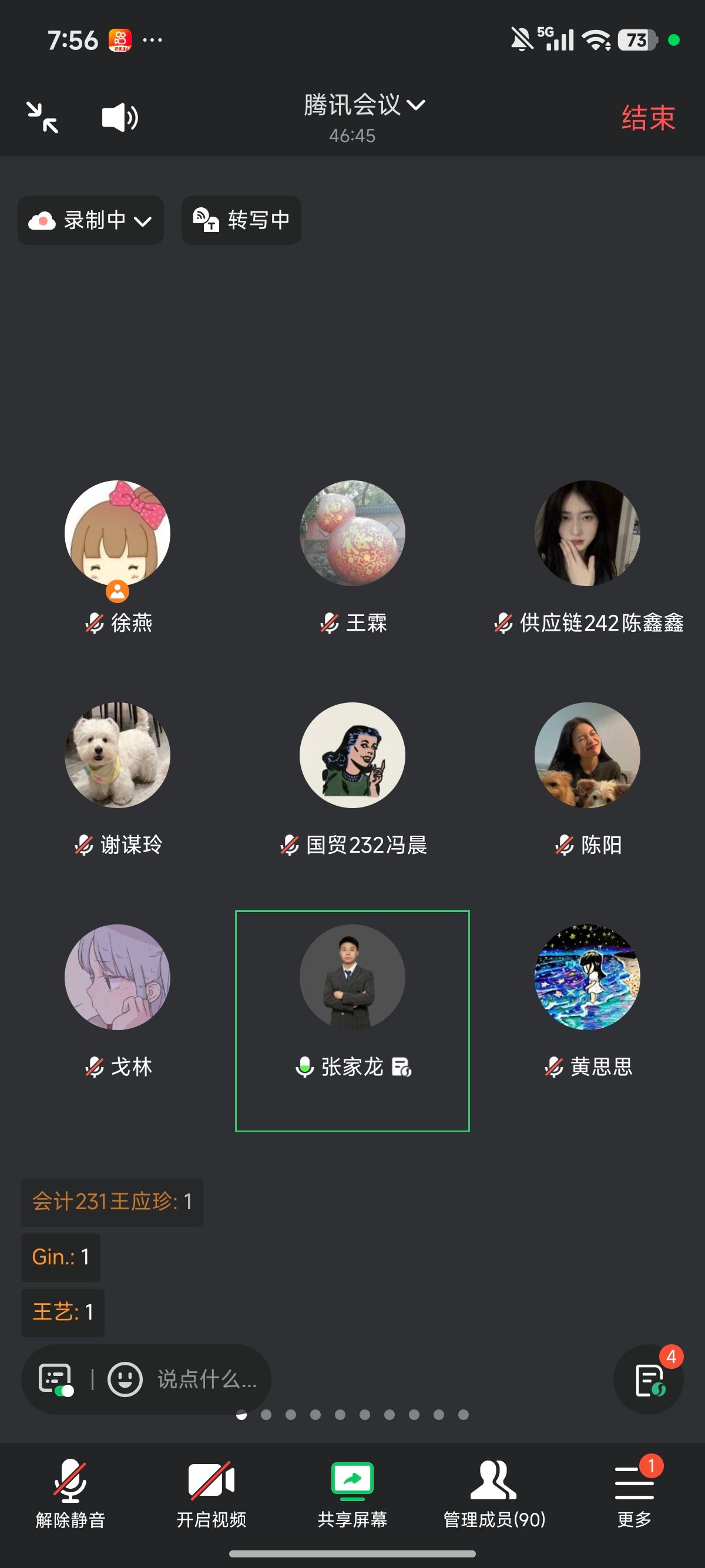Open the meeting notes floating button
The image size is (705, 1568).
tap(649, 1379)
